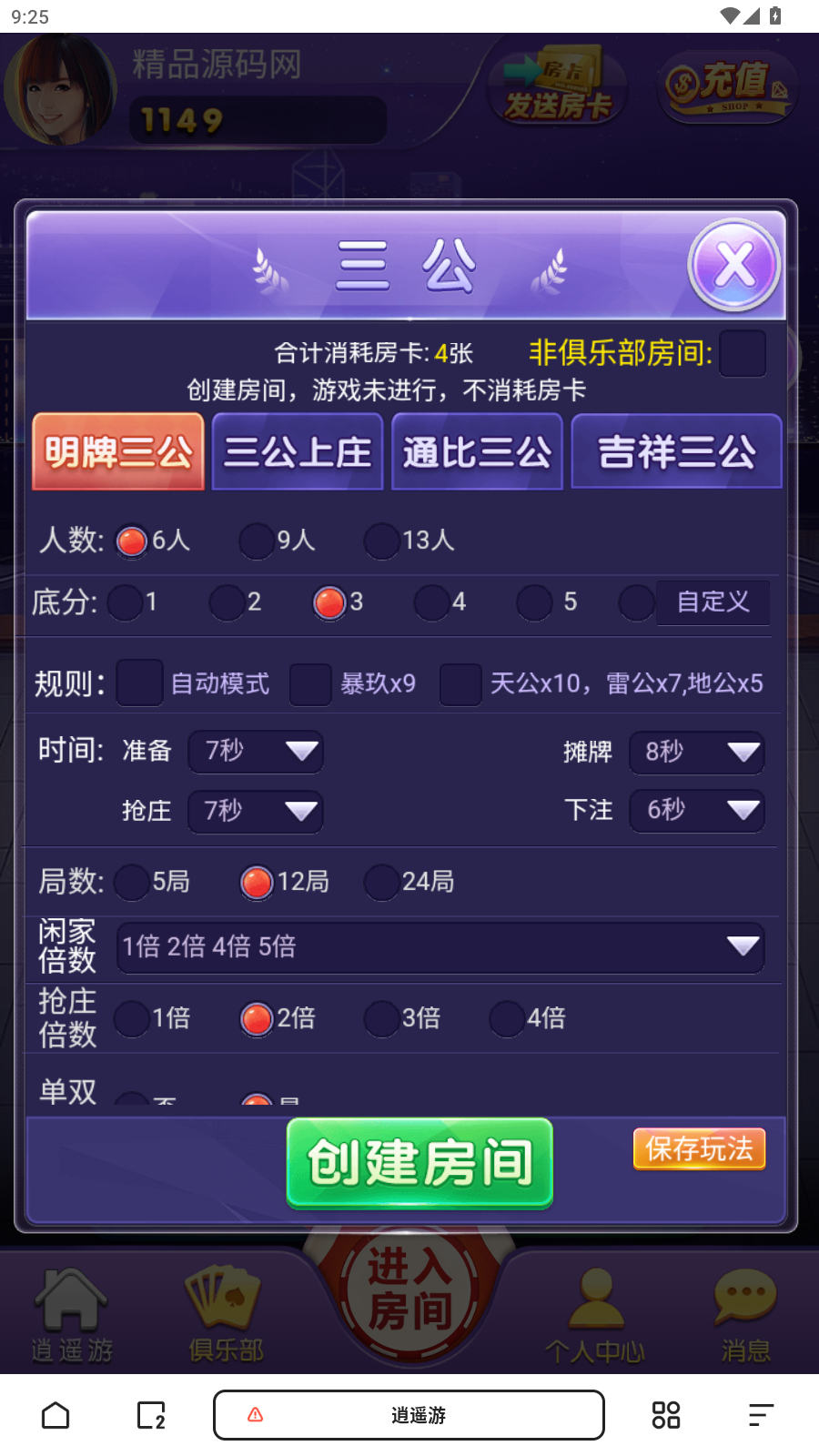
Task: Tap the green 创建房间 button
Action: click(420, 1163)
